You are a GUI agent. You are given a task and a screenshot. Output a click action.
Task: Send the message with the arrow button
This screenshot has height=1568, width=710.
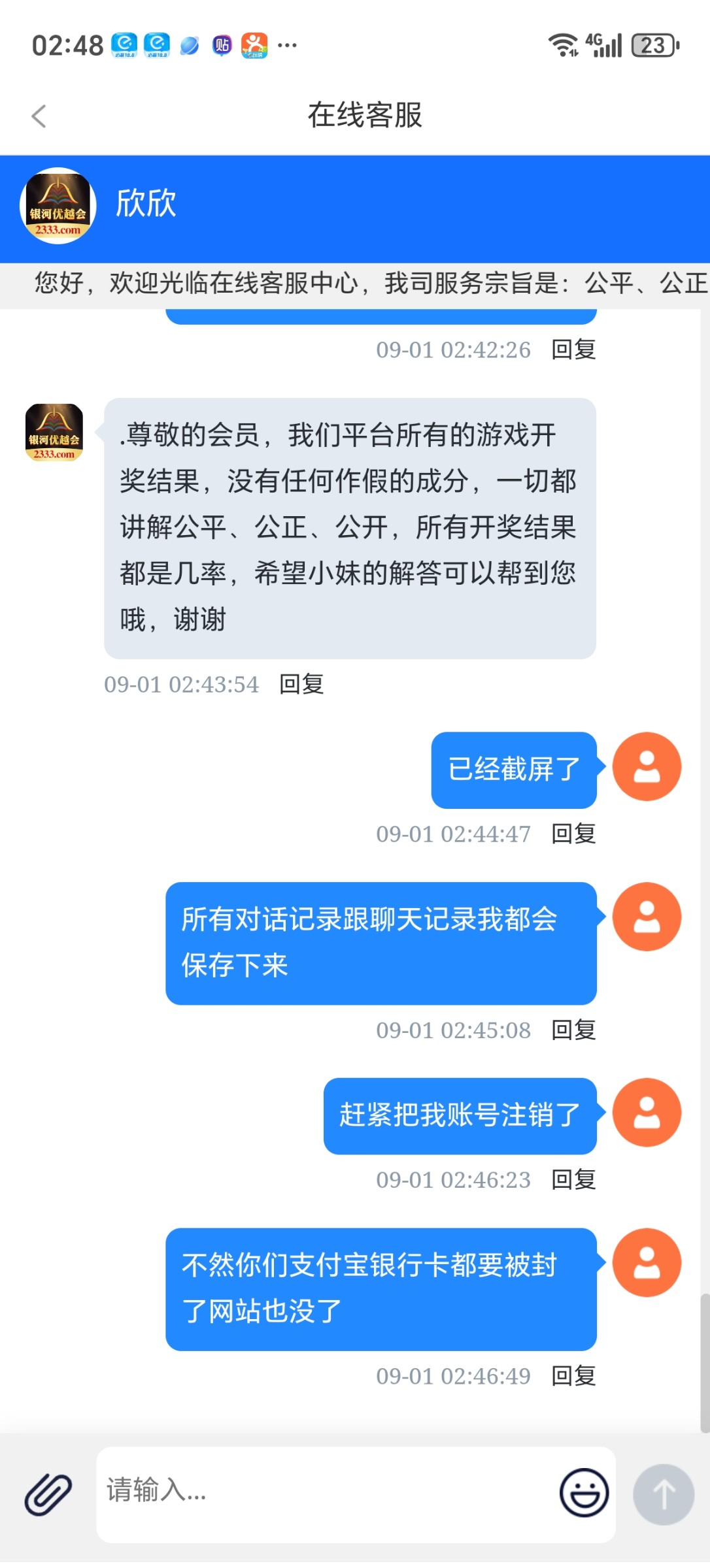point(663,1494)
